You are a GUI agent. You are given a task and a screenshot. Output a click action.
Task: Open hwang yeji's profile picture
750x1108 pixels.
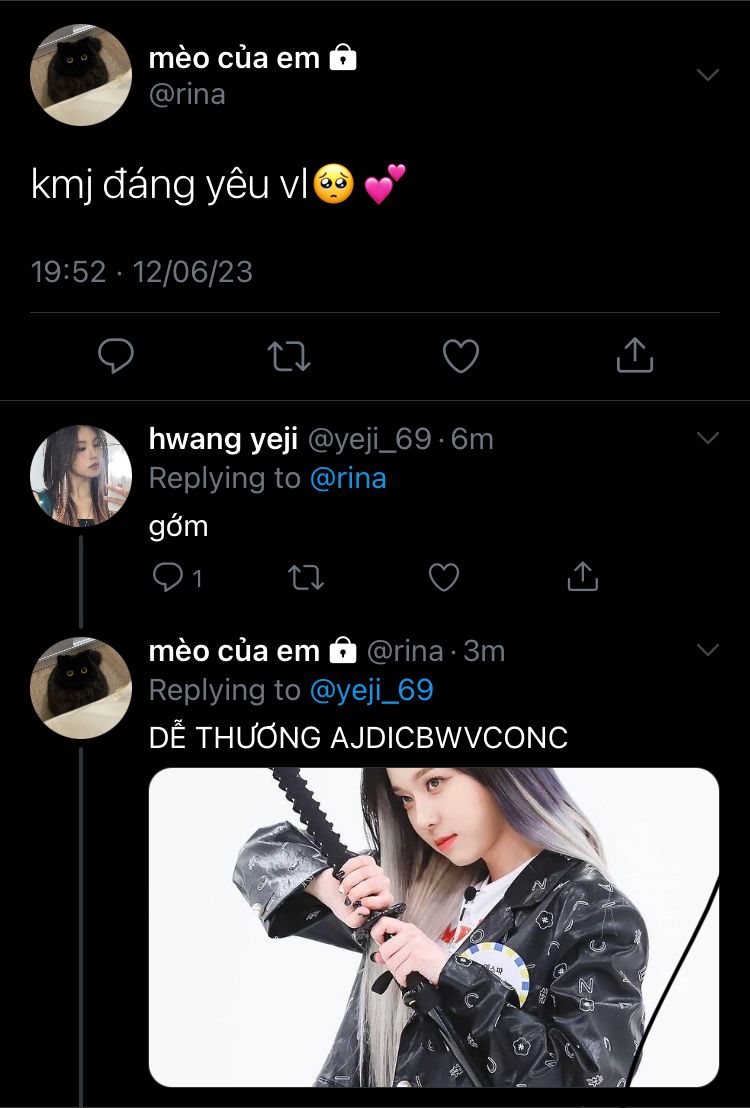coord(81,475)
